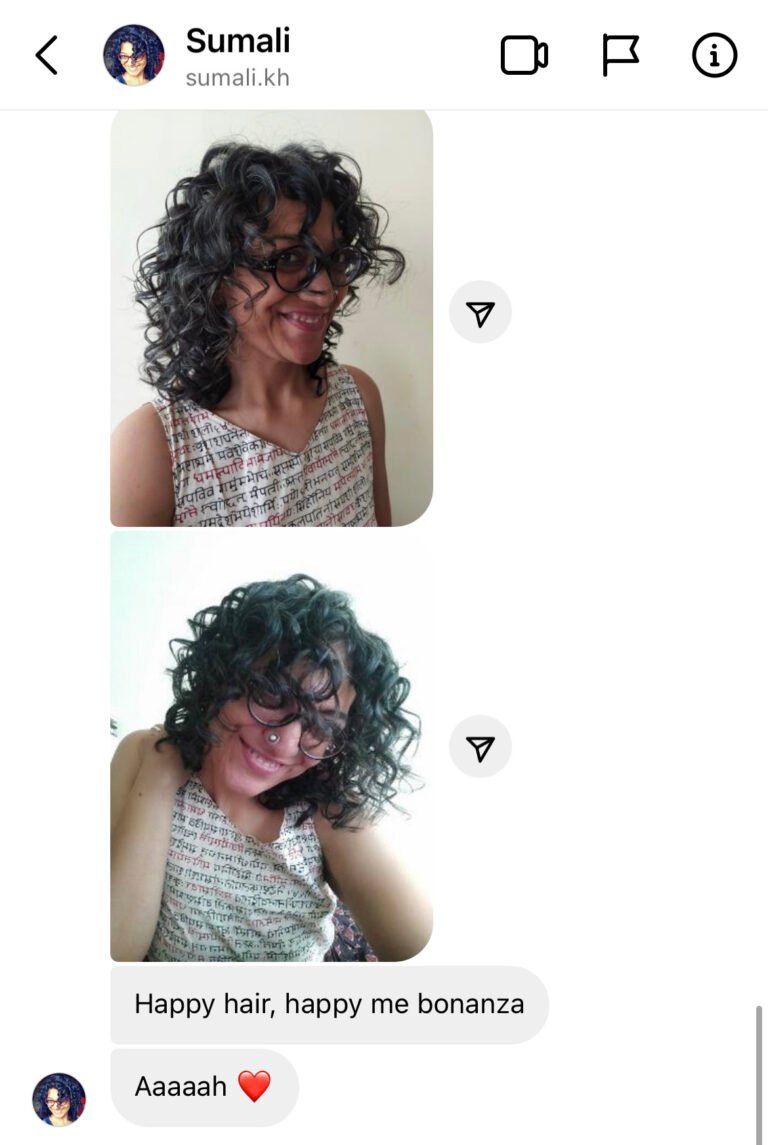Go back to the messages list
The height and width of the screenshot is (1145, 768).
point(46,55)
